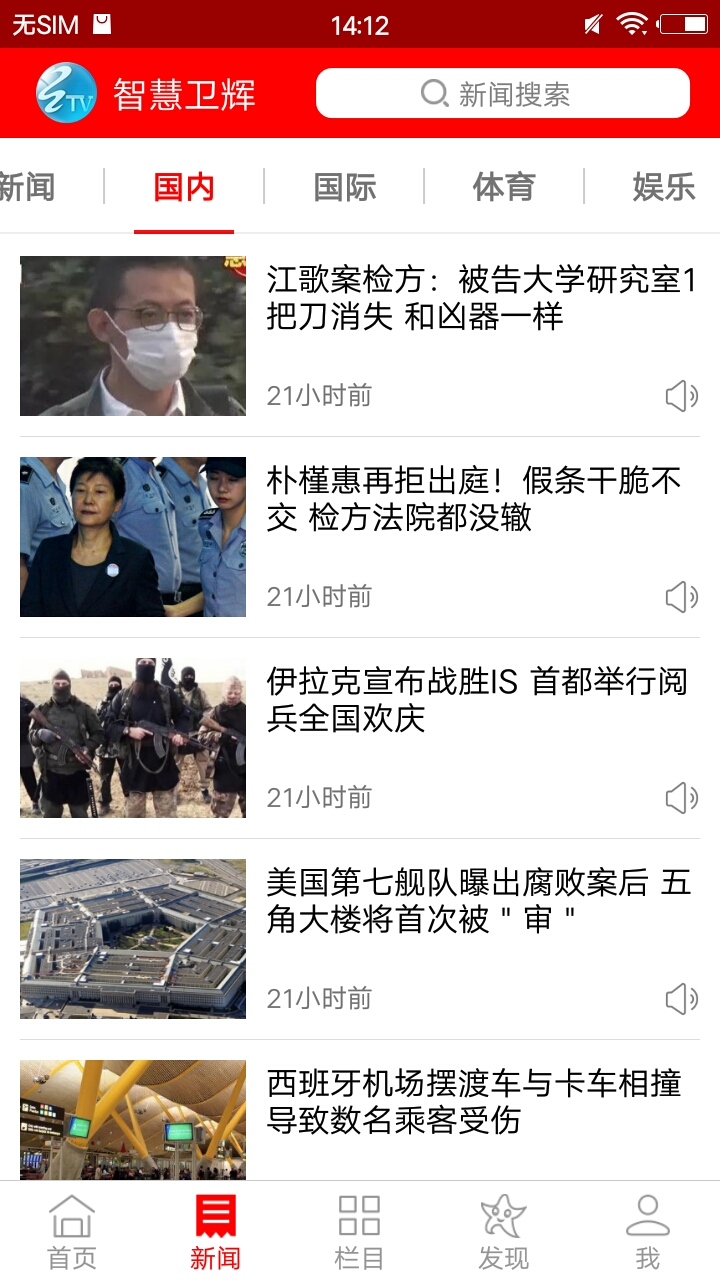Select the 首页 home icon in bottom bar
The width and height of the screenshot is (720, 1280).
(x=71, y=1226)
